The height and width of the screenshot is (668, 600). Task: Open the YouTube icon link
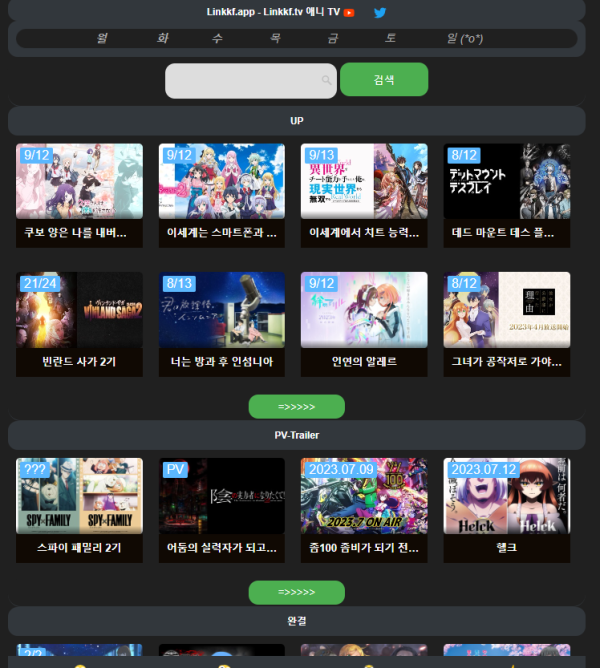[349, 13]
